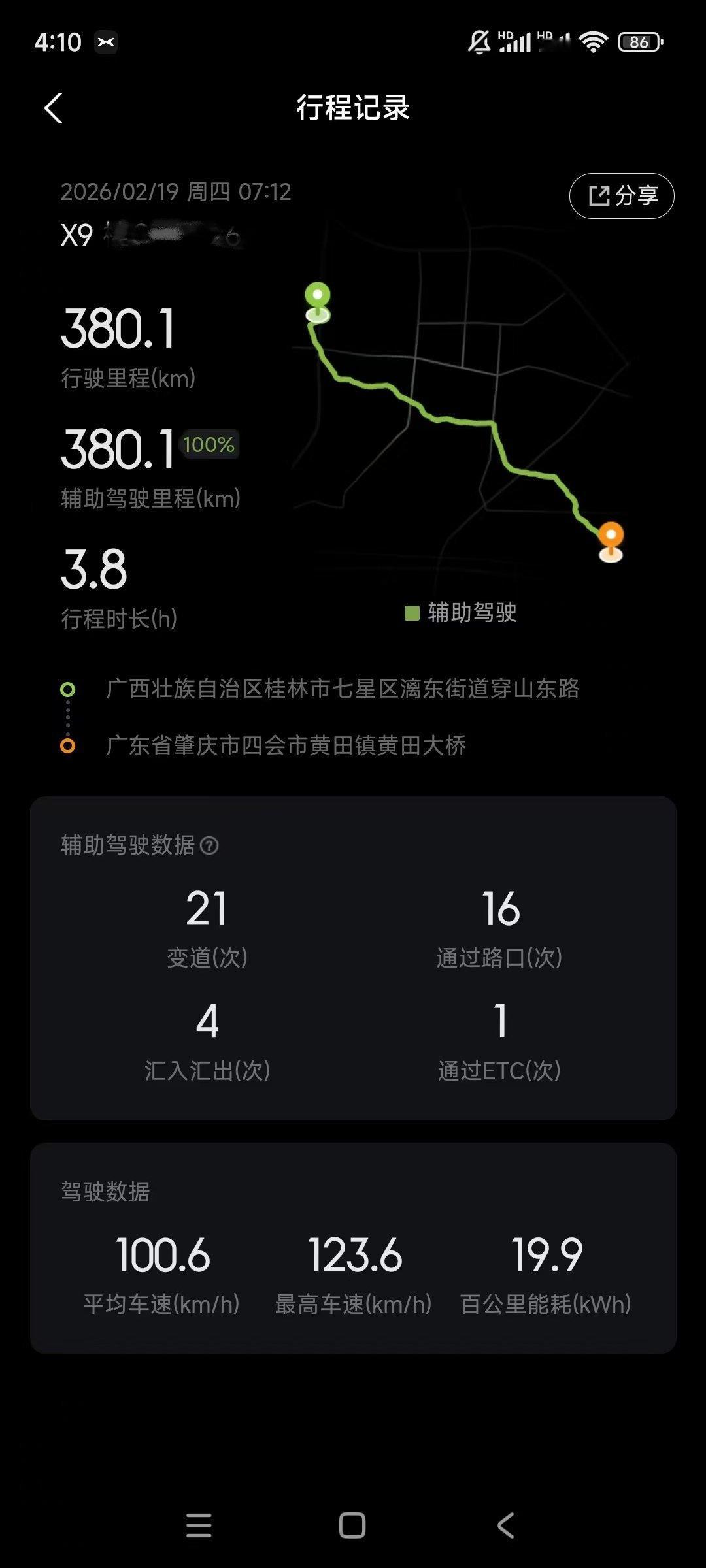Tap the vehicle name X9 to view details
The image size is (706, 1568).
point(77,233)
